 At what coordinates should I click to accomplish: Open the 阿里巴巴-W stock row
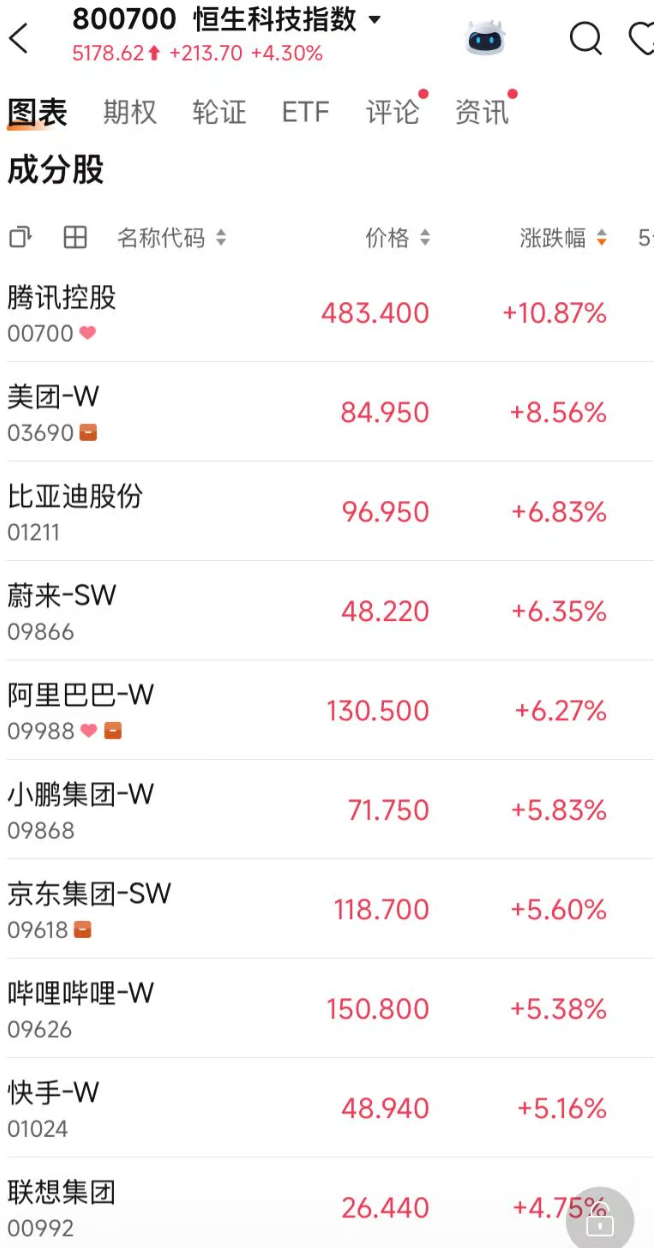point(327,710)
